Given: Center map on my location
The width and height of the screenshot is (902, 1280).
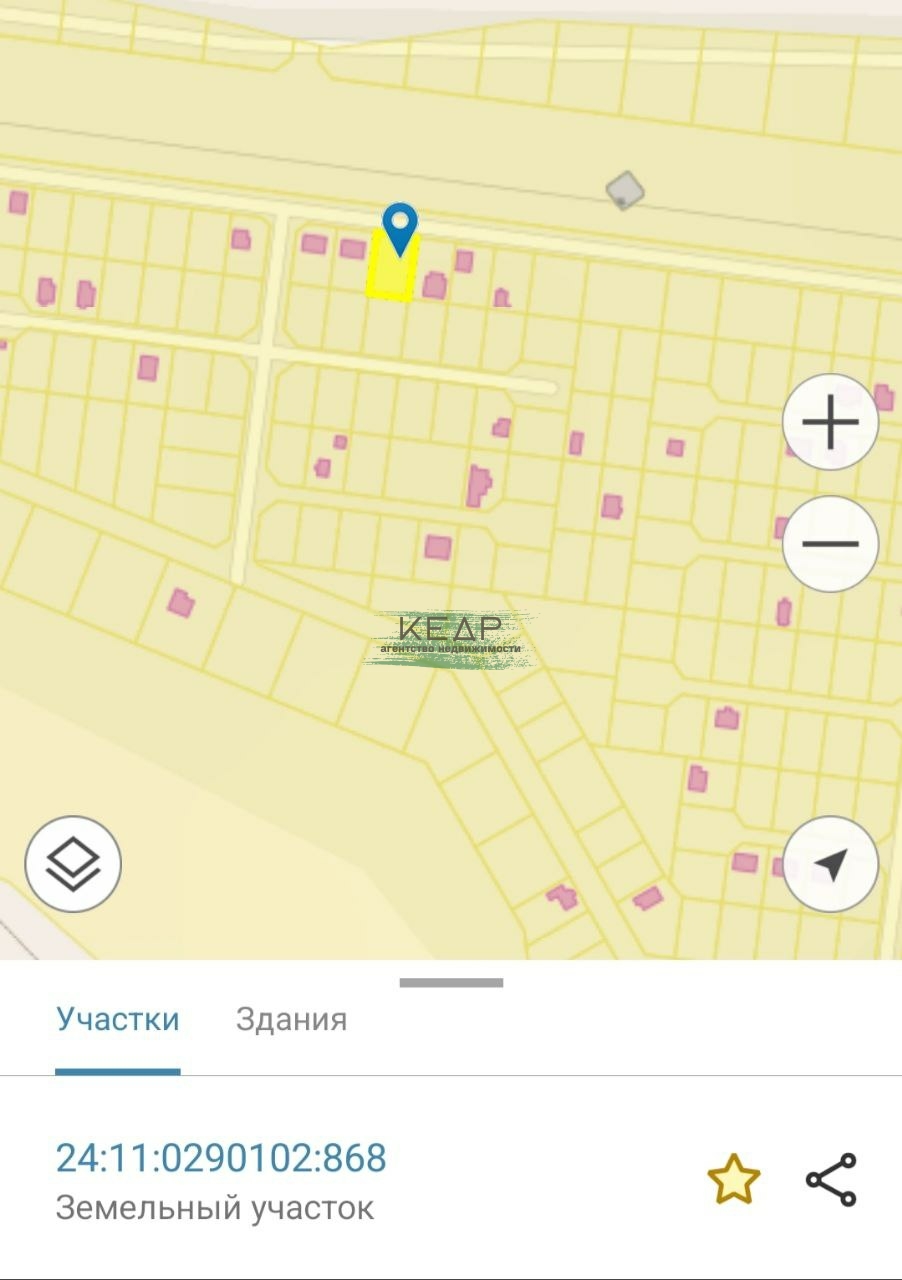Looking at the screenshot, I should coord(830,864).
